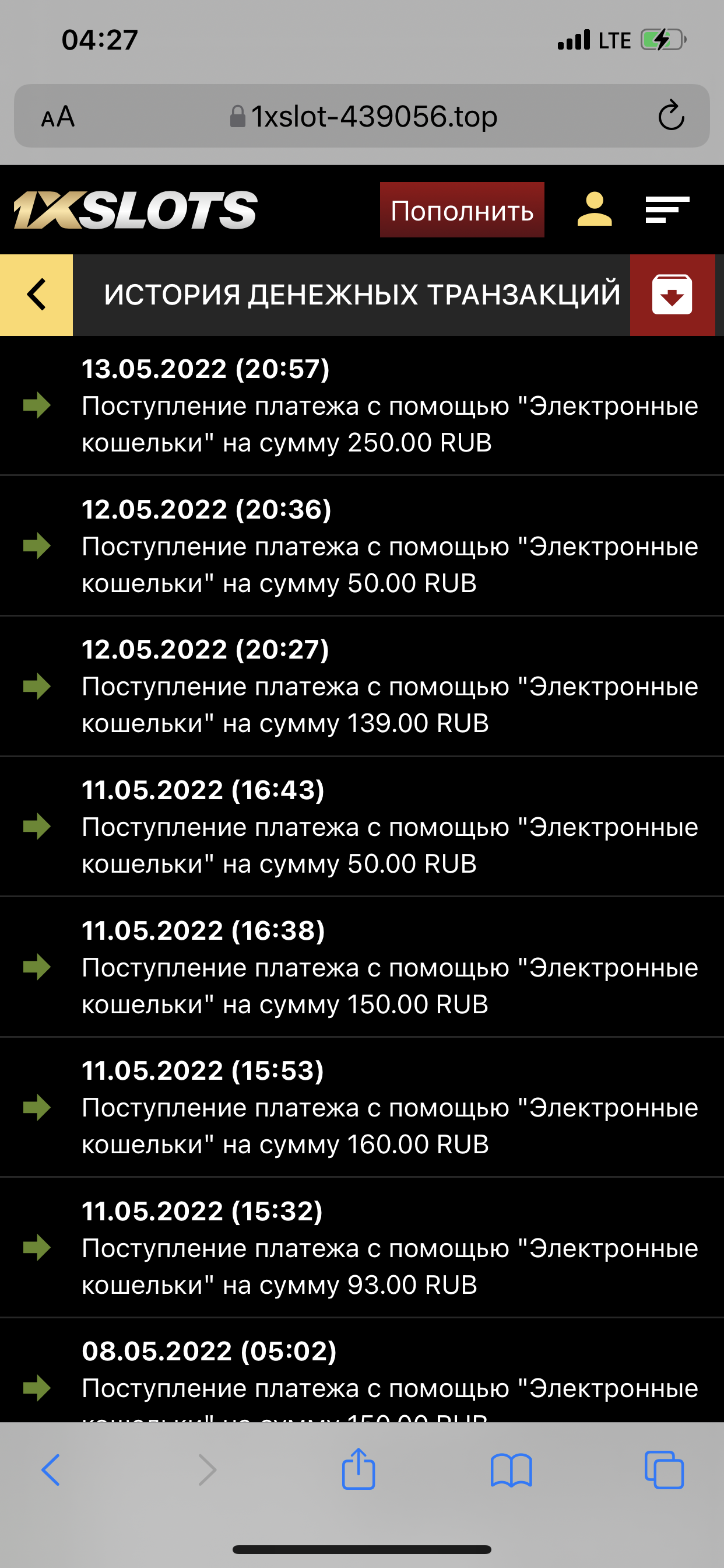Show open Safari tabs
The height and width of the screenshot is (1568, 724).
pyautogui.click(x=664, y=1471)
